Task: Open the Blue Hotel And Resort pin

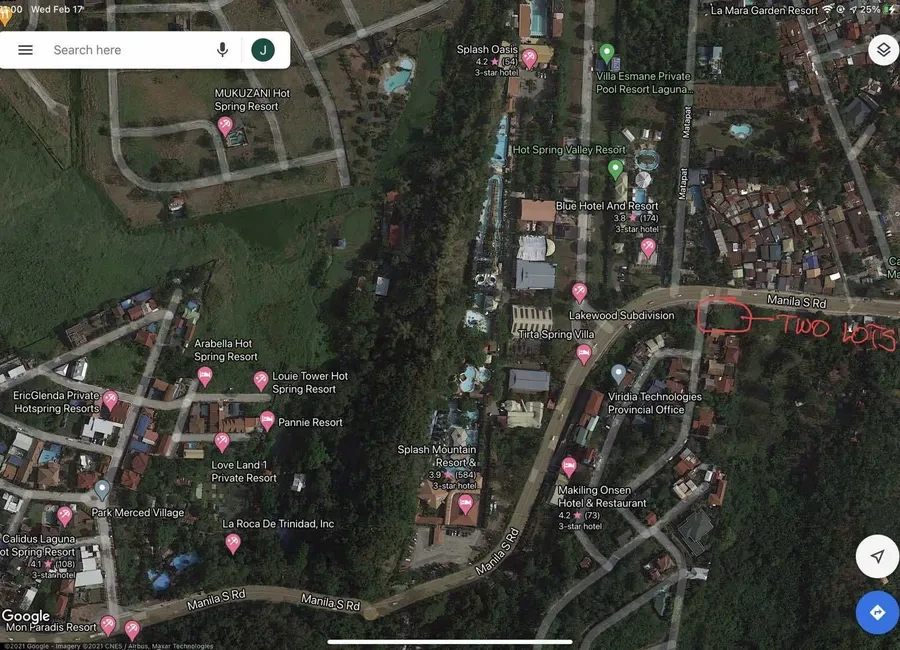Action: (648, 248)
